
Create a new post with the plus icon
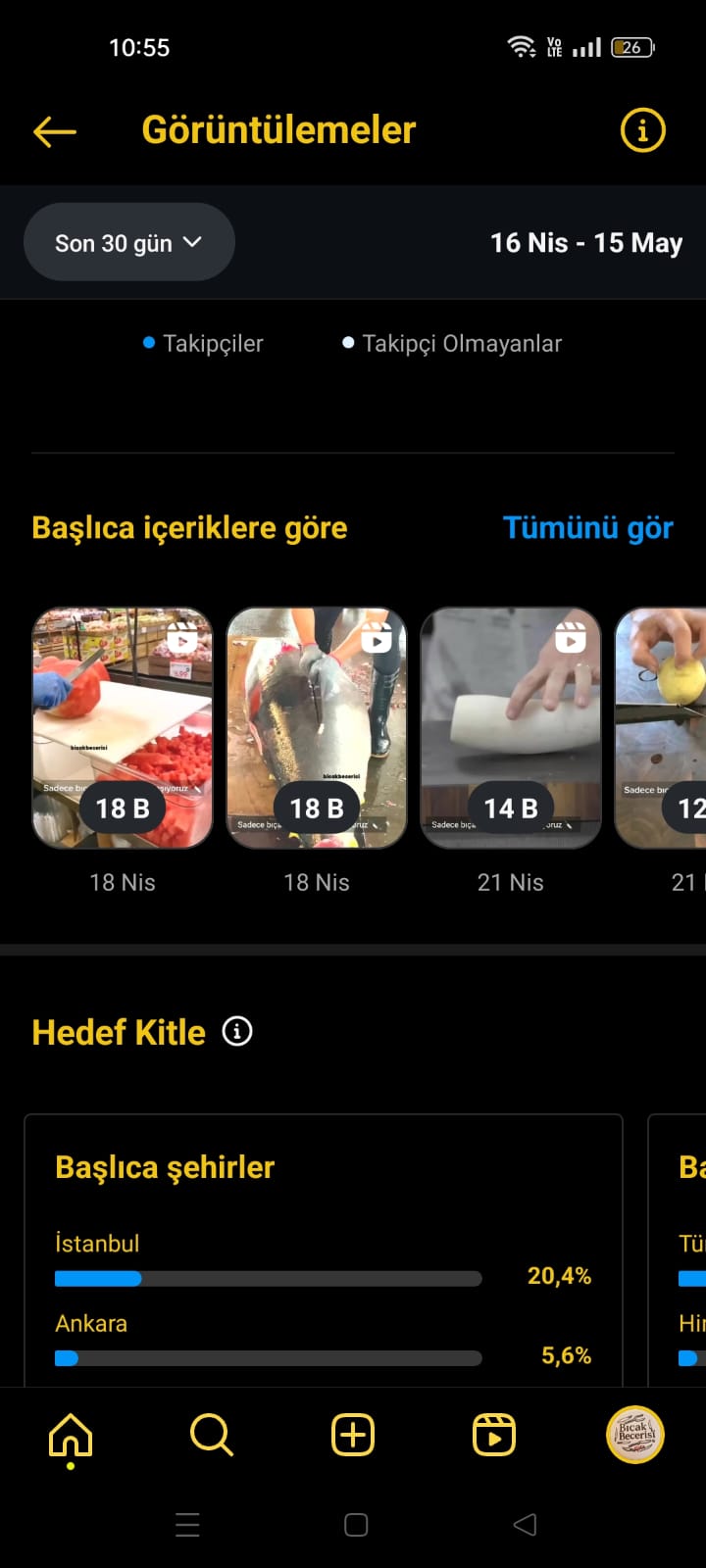pyautogui.click(x=353, y=1436)
